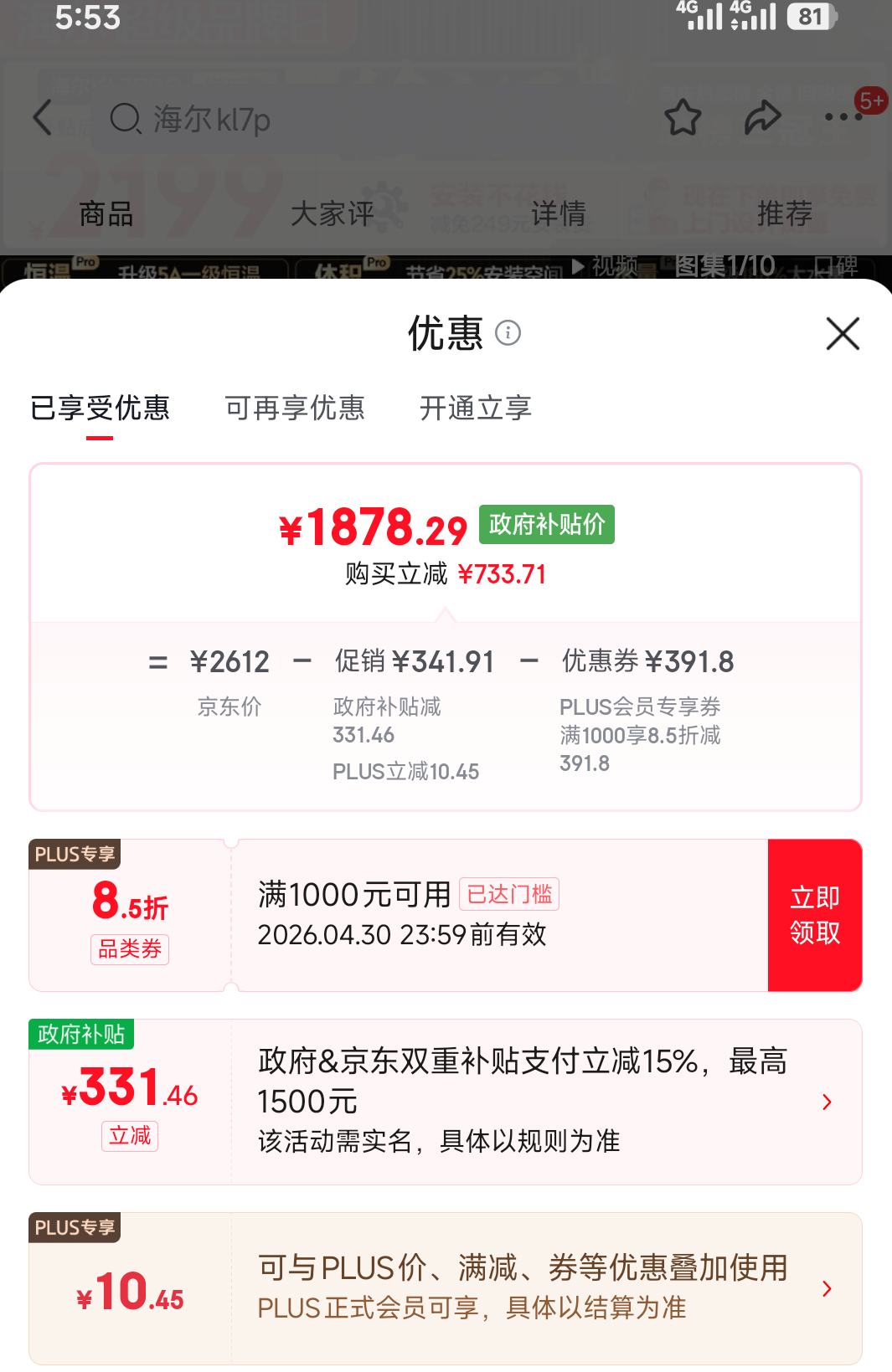
Task: Dismiss the 优惠 popup with the X
Action: pyautogui.click(x=842, y=333)
